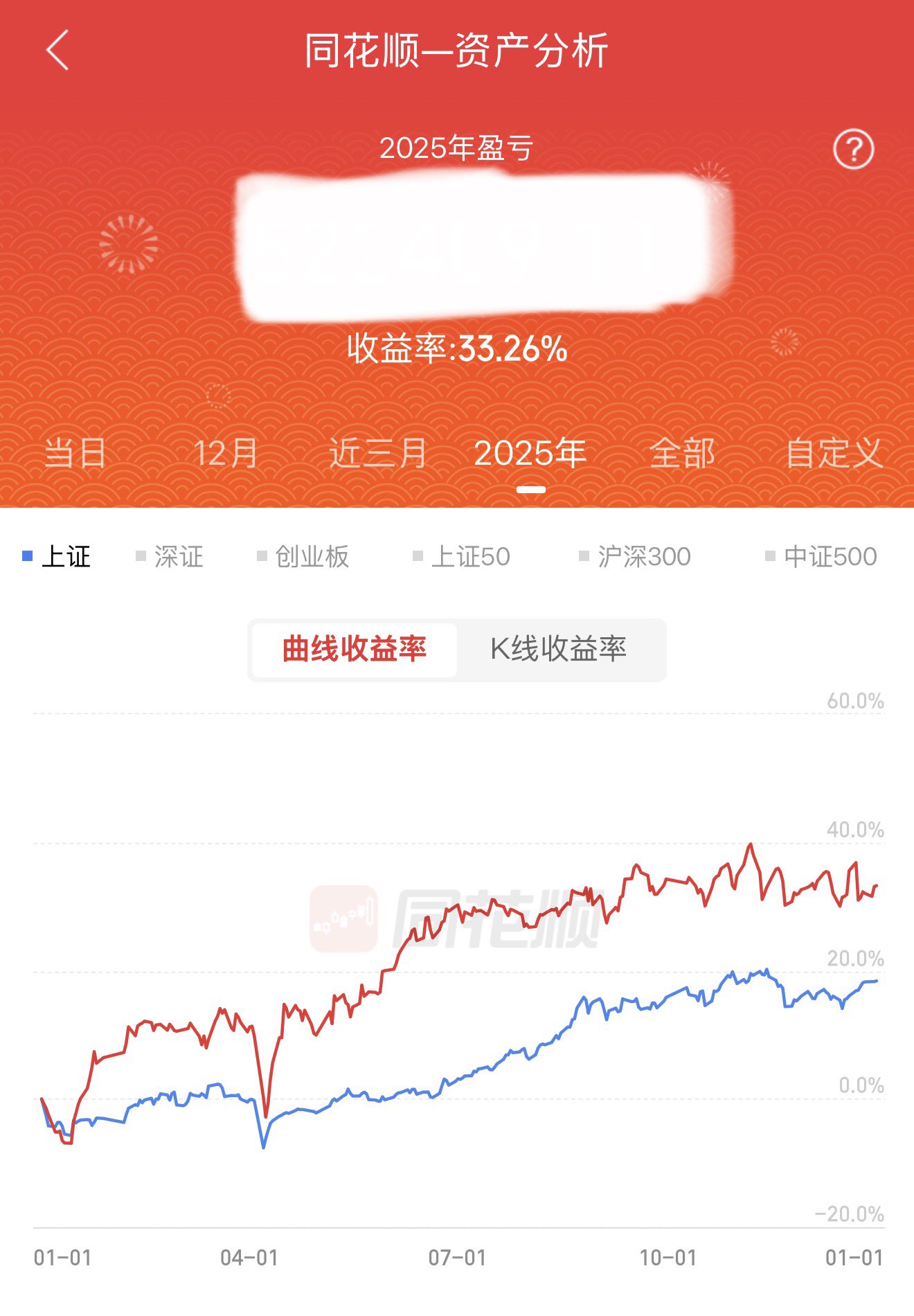Select 上证50 as benchmark
This screenshot has height=1316, width=914.
coord(462,556)
